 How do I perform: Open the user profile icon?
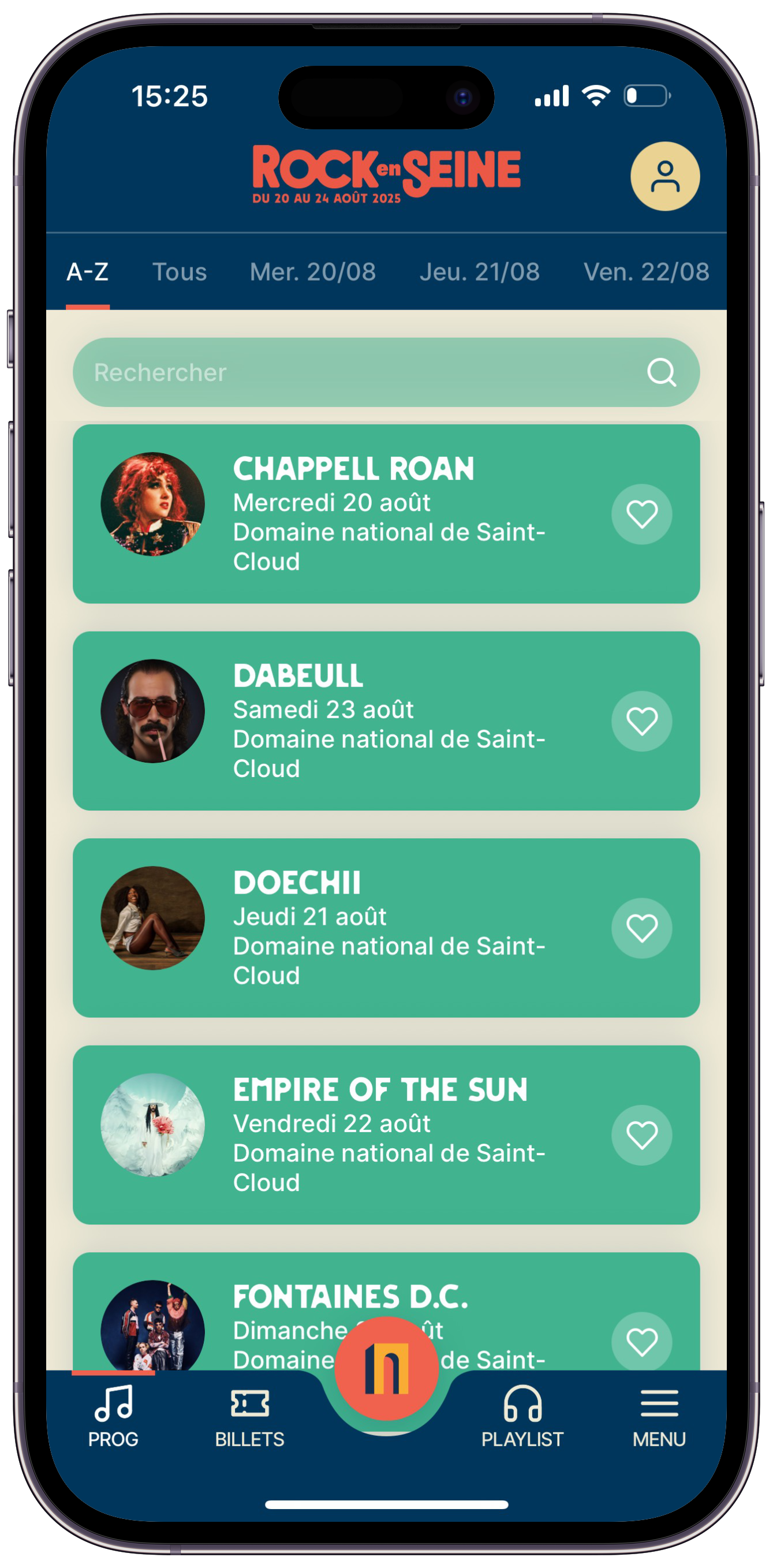(664, 177)
